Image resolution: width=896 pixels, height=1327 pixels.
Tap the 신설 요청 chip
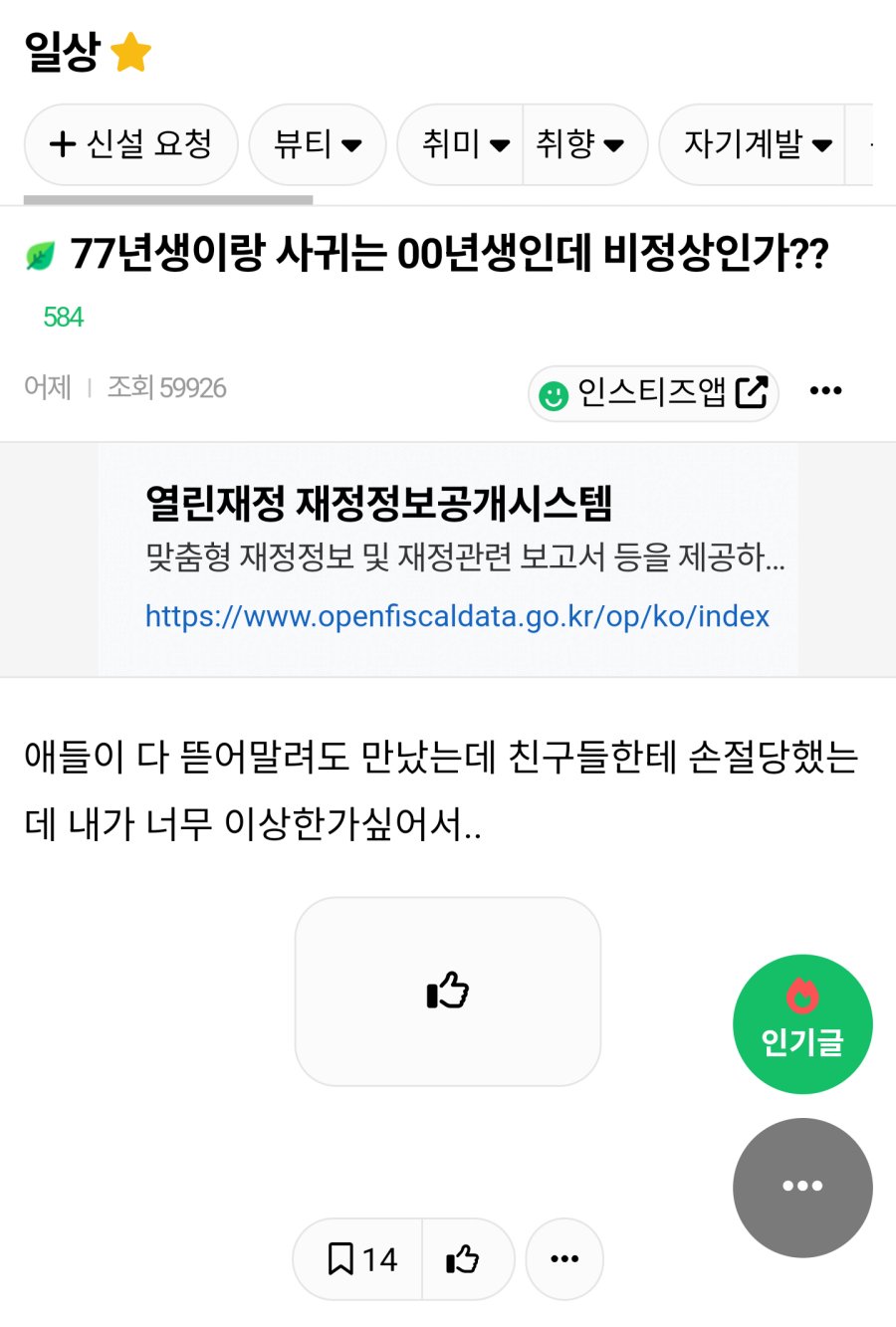point(130,144)
